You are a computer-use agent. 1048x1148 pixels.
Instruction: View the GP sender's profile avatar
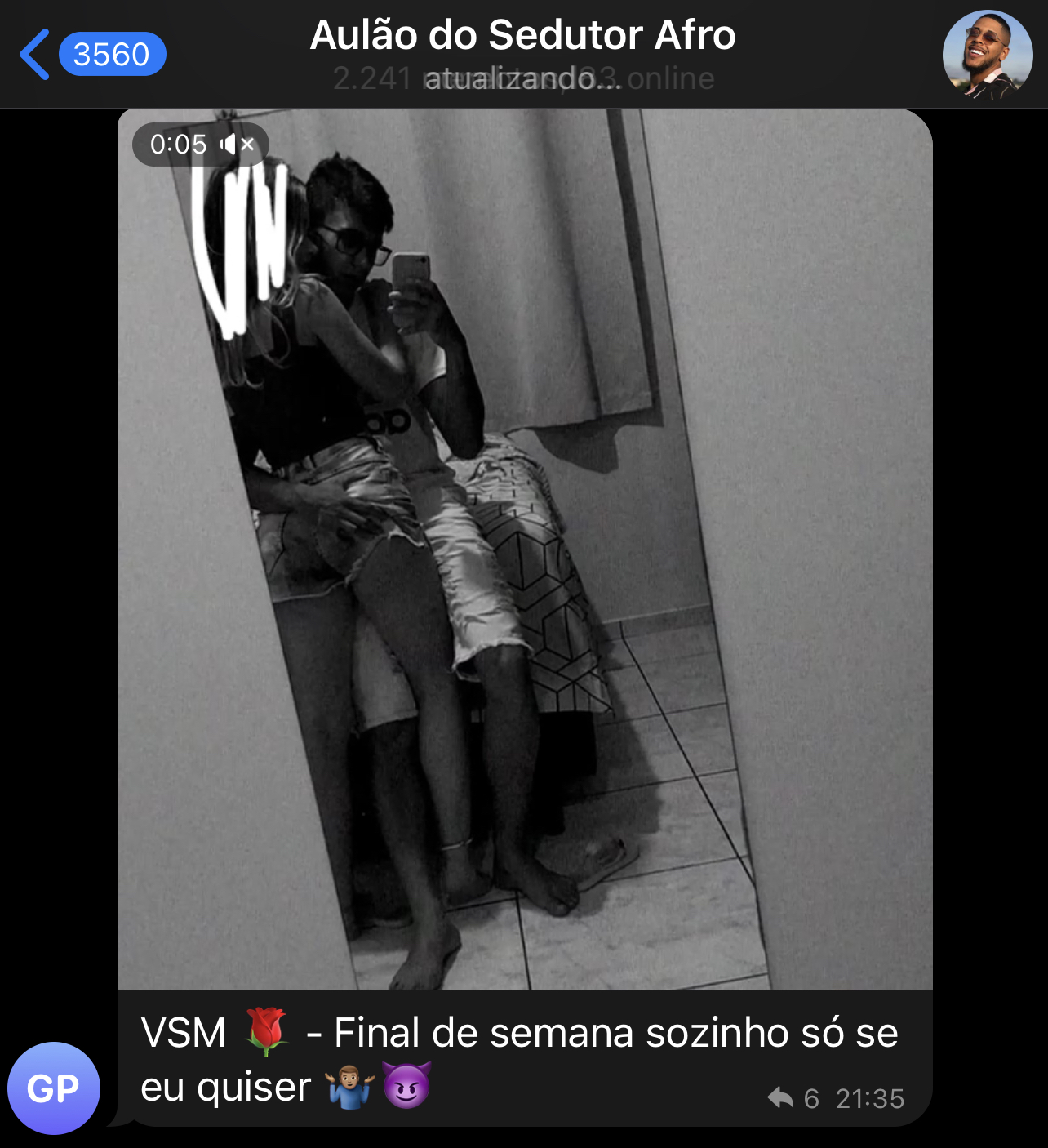54,1088
